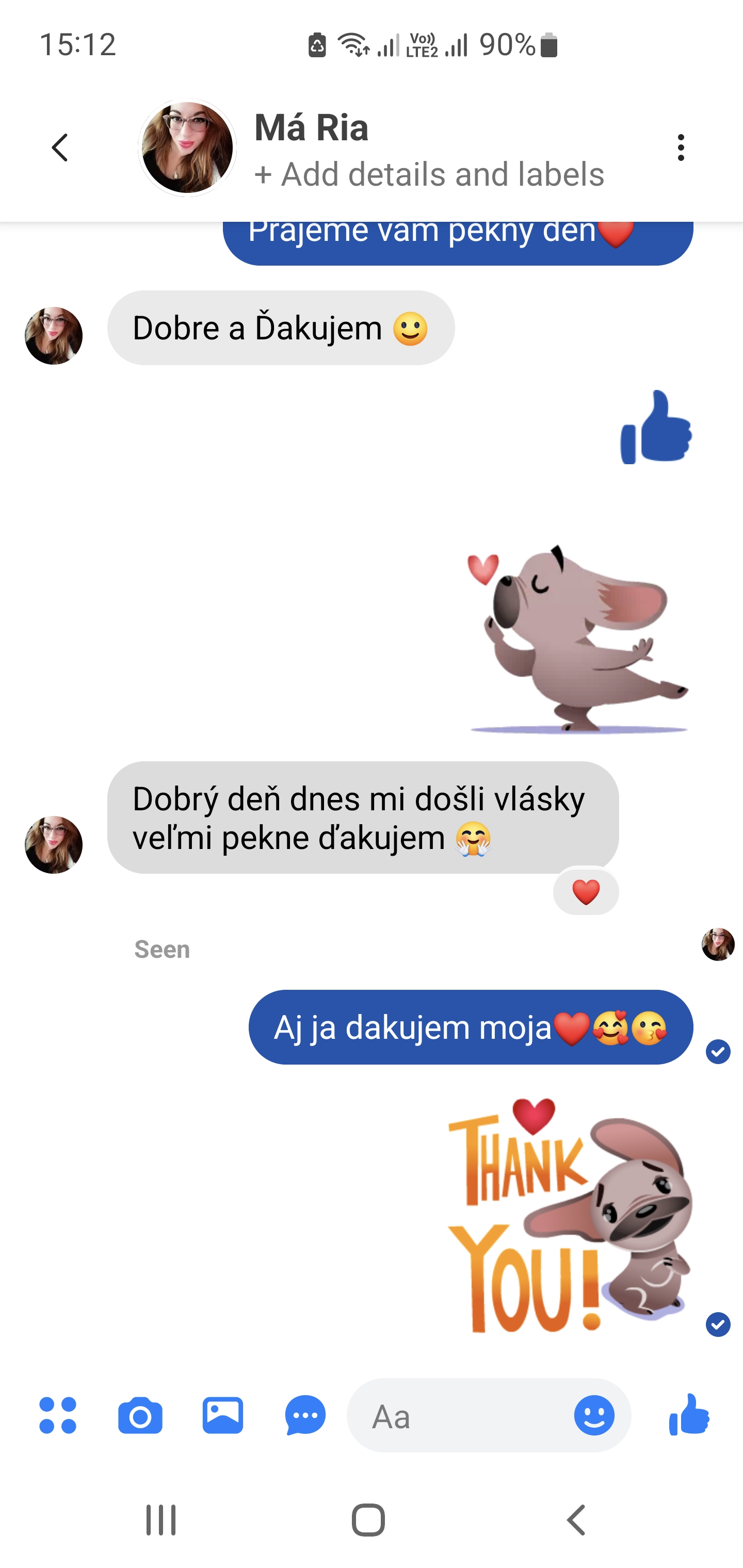Screen dimensions: 743x1568
Task: Go back using the header arrow
Action: tap(60, 148)
